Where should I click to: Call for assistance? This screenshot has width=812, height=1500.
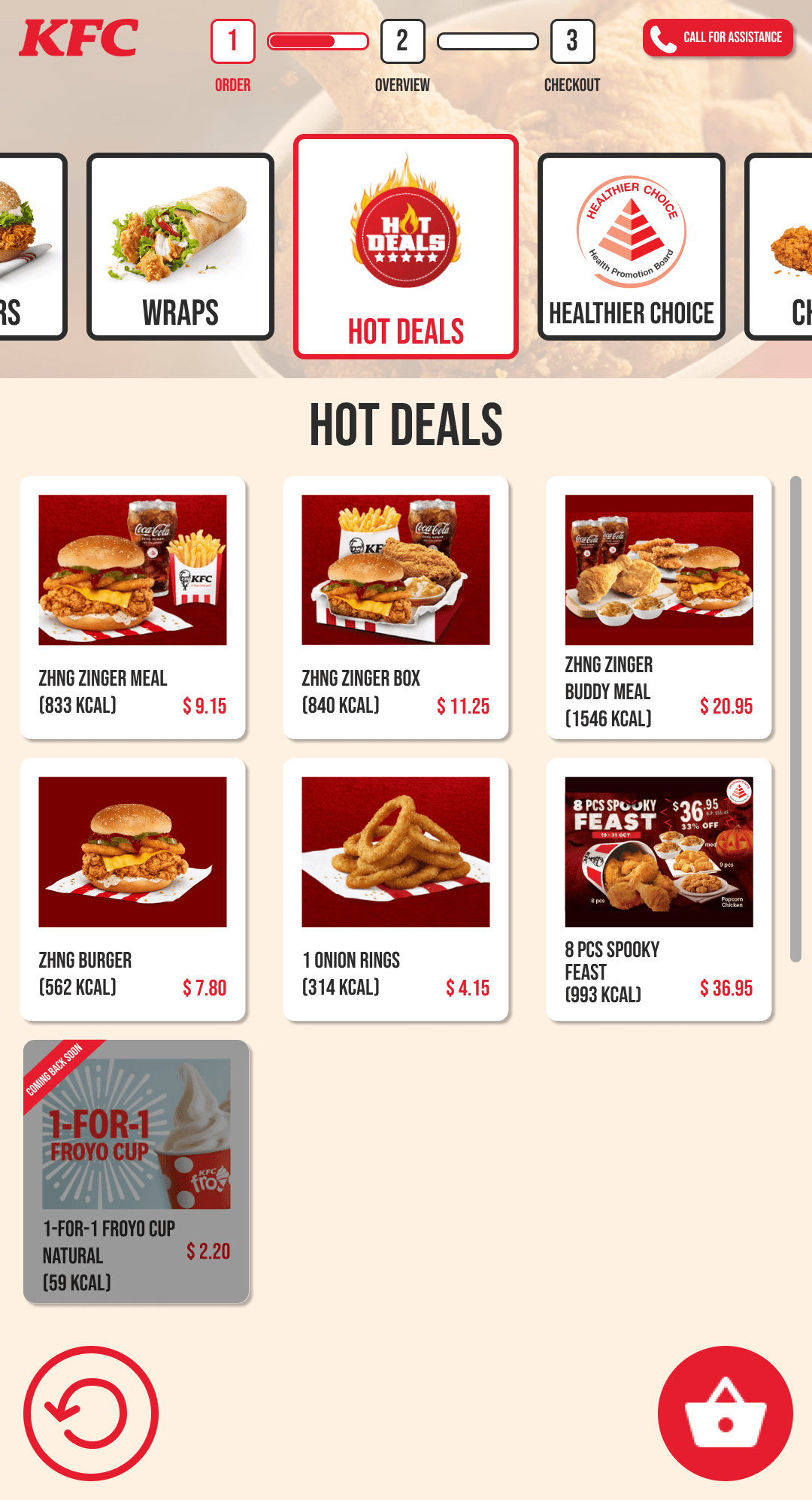[718, 38]
